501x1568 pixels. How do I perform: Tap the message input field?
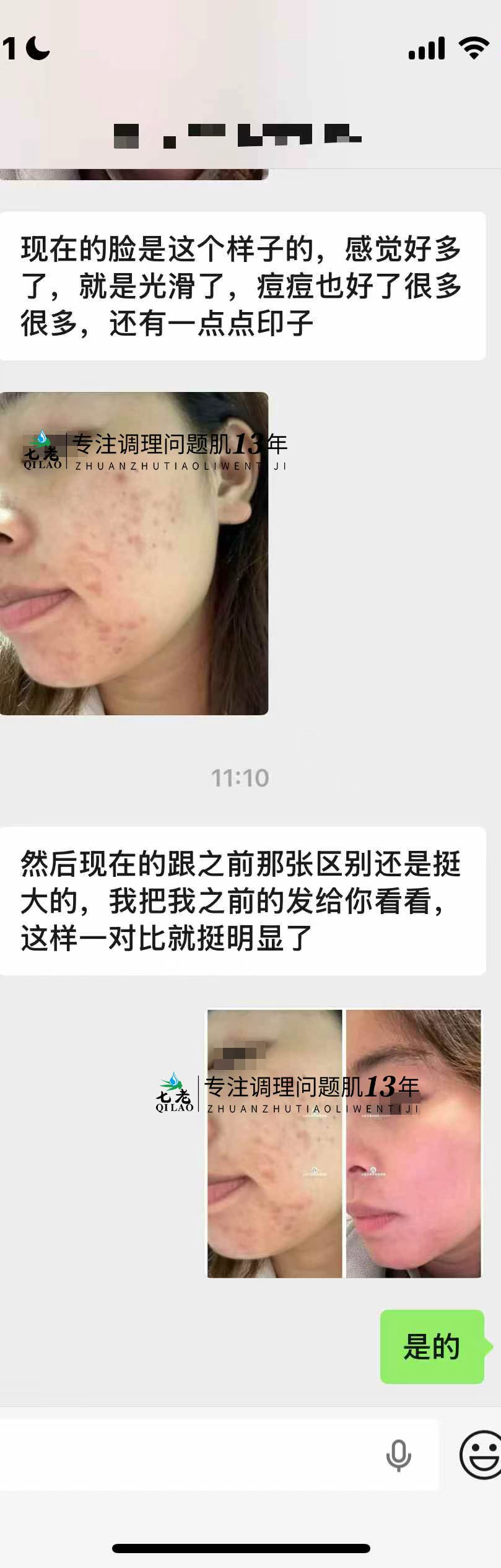tap(186, 1455)
